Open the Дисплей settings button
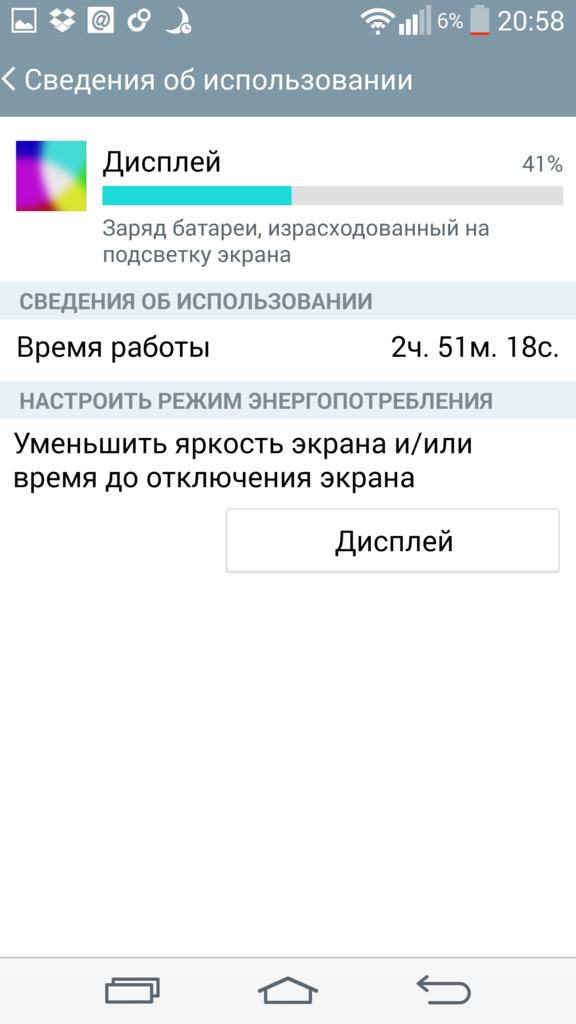 (392, 541)
